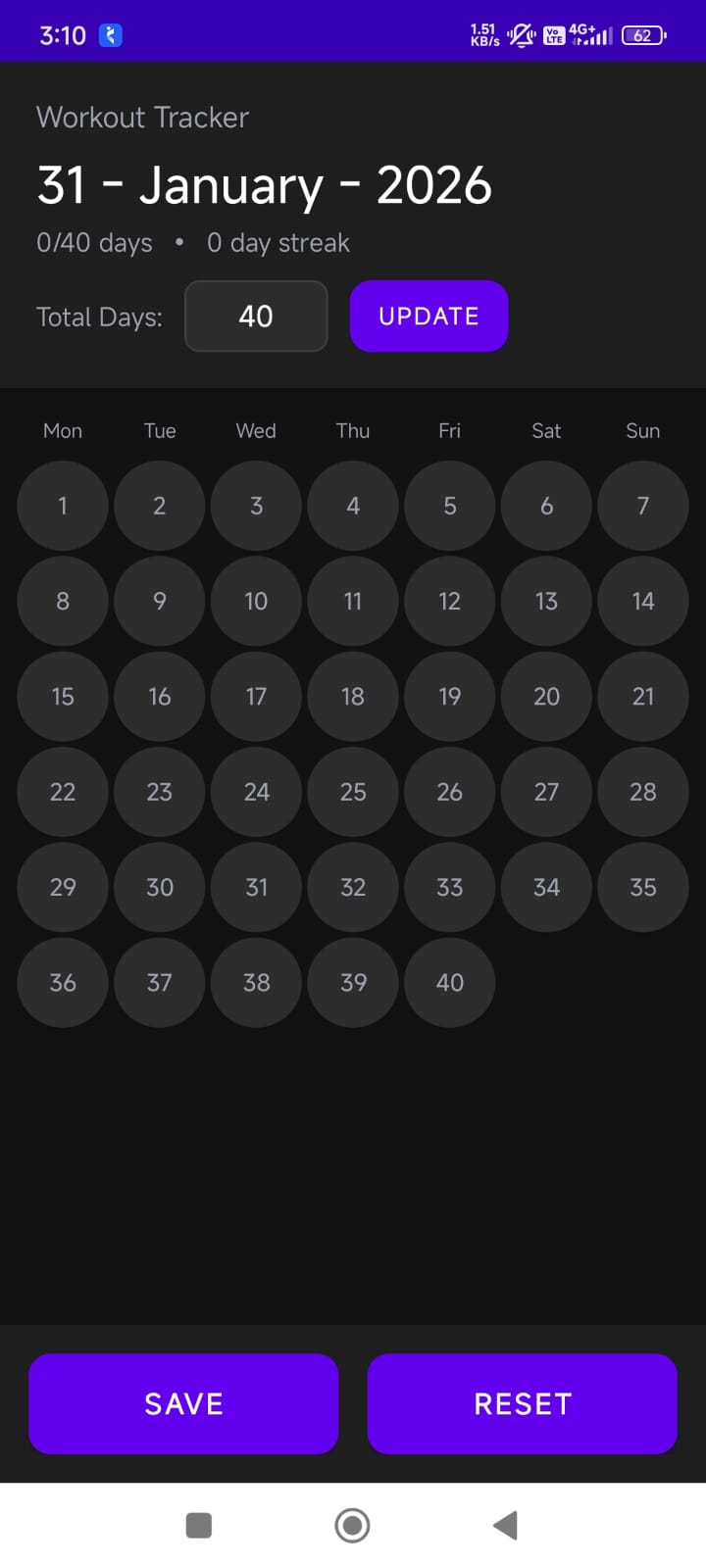Screen dimensions: 706x1568
Task: Select day 14 in the tracker grid
Action: [x=642, y=602]
